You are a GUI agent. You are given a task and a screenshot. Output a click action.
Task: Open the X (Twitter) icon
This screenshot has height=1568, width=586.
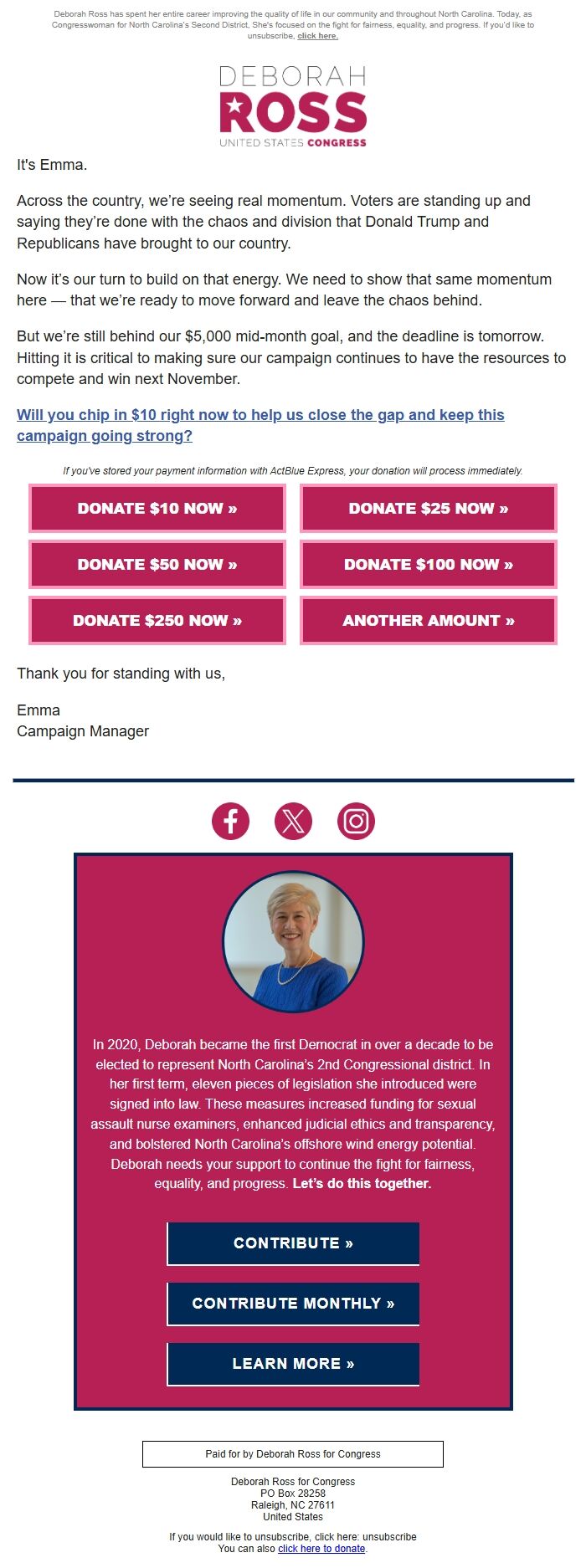coord(293,821)
